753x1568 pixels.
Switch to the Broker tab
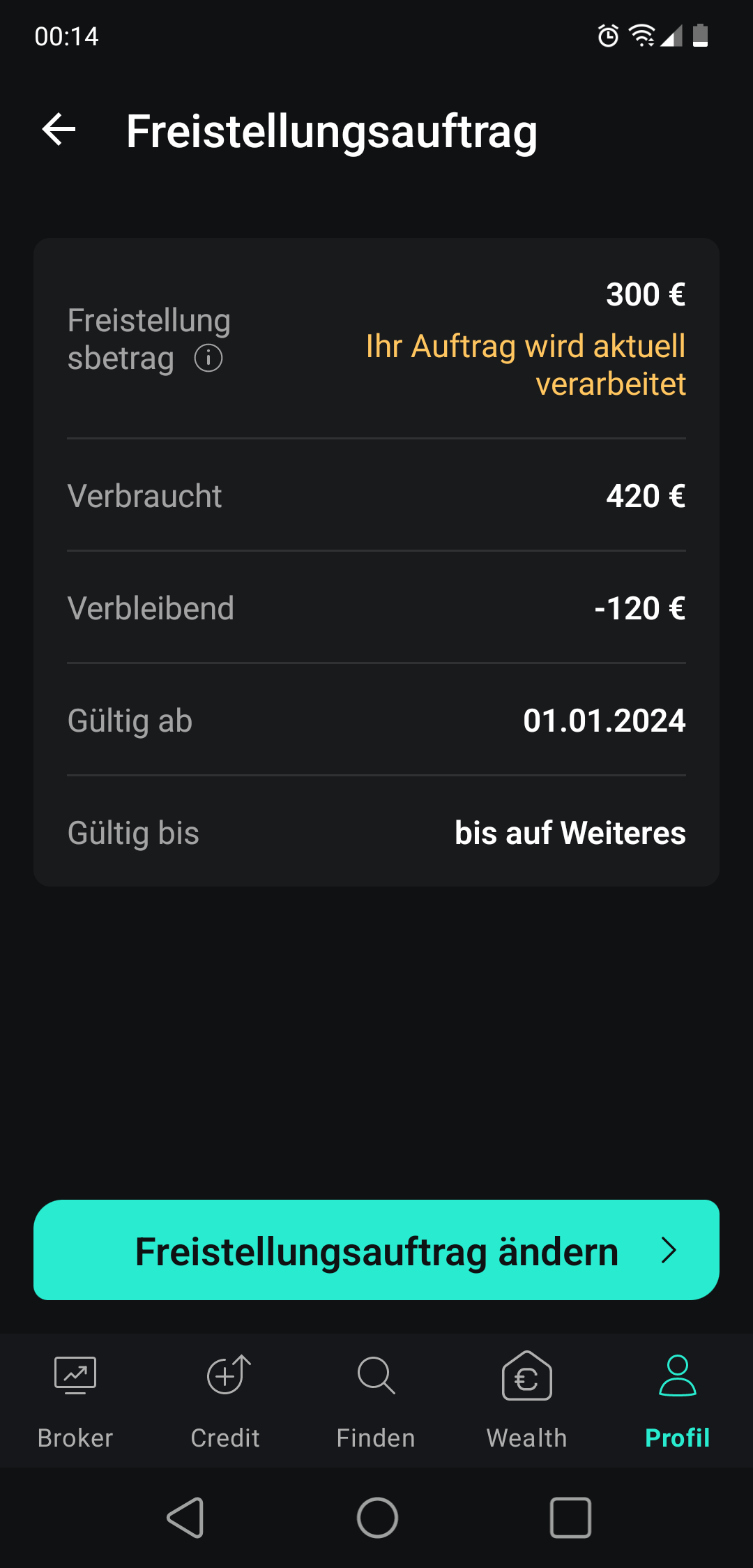coord(75,1401)
